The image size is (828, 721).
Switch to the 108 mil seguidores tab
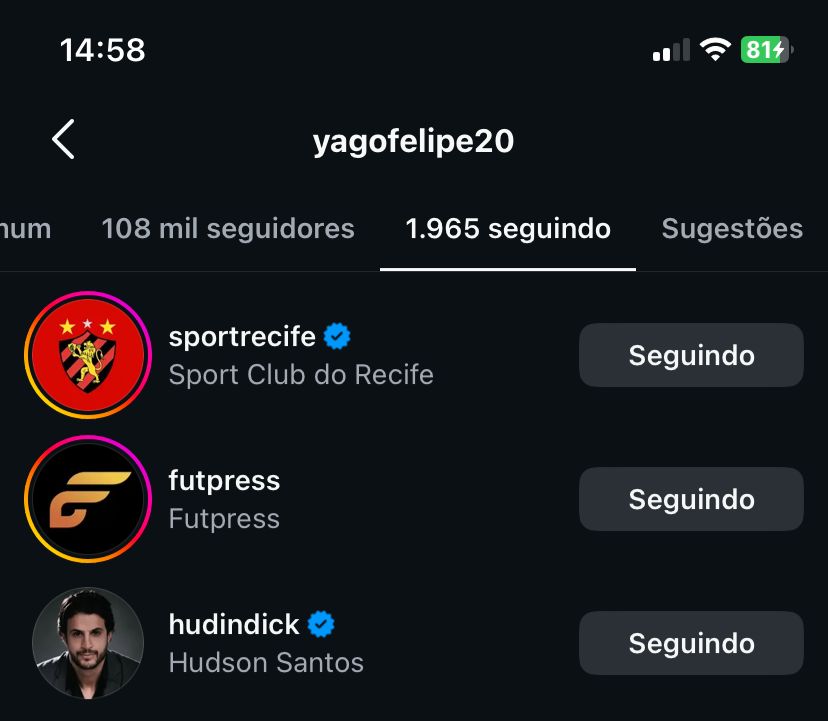click(x=228, y=228)
